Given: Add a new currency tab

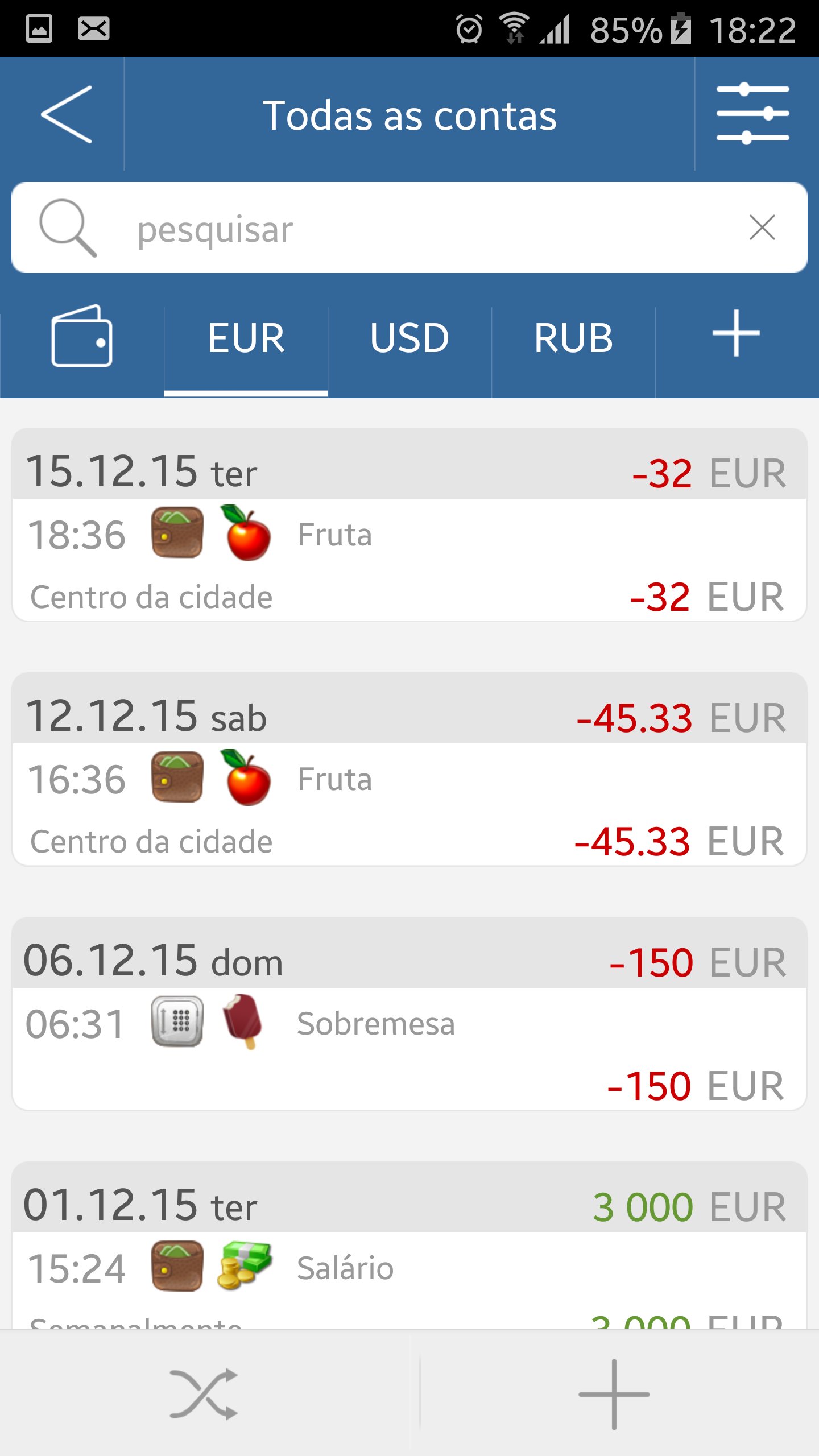Looking at the screenshot, I should point(737,334).
